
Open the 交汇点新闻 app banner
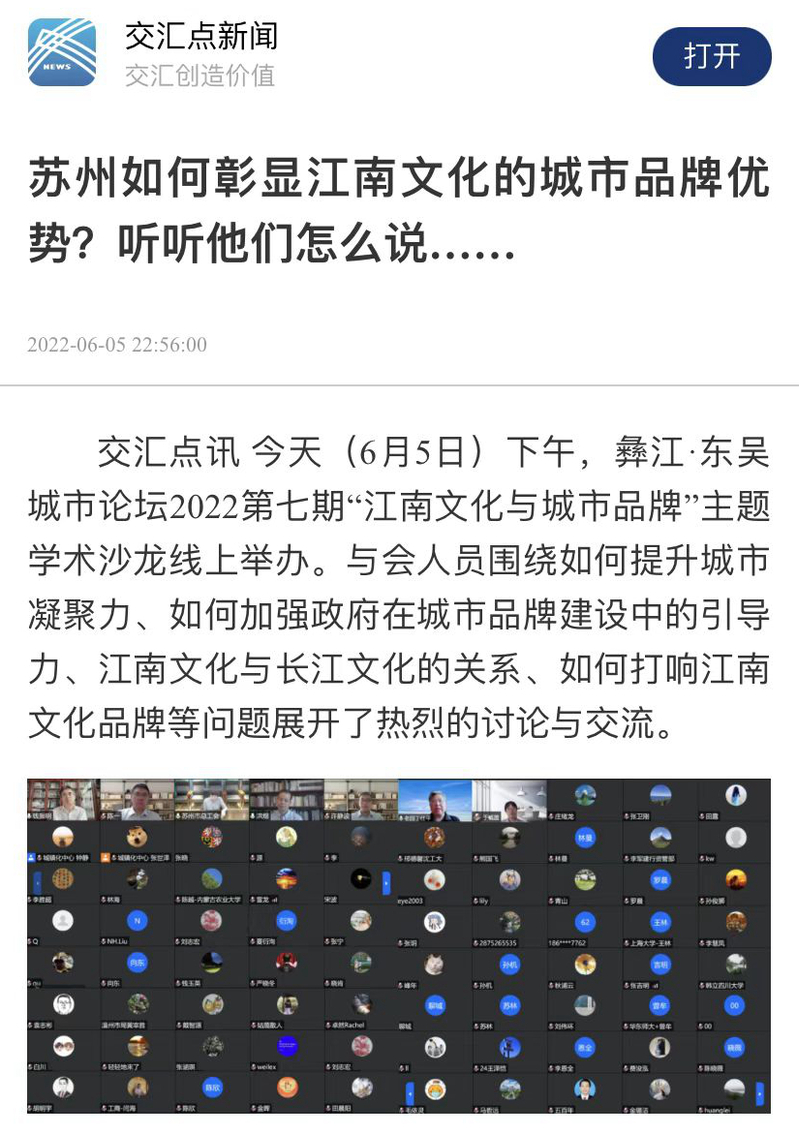click(x=200, y=38)
